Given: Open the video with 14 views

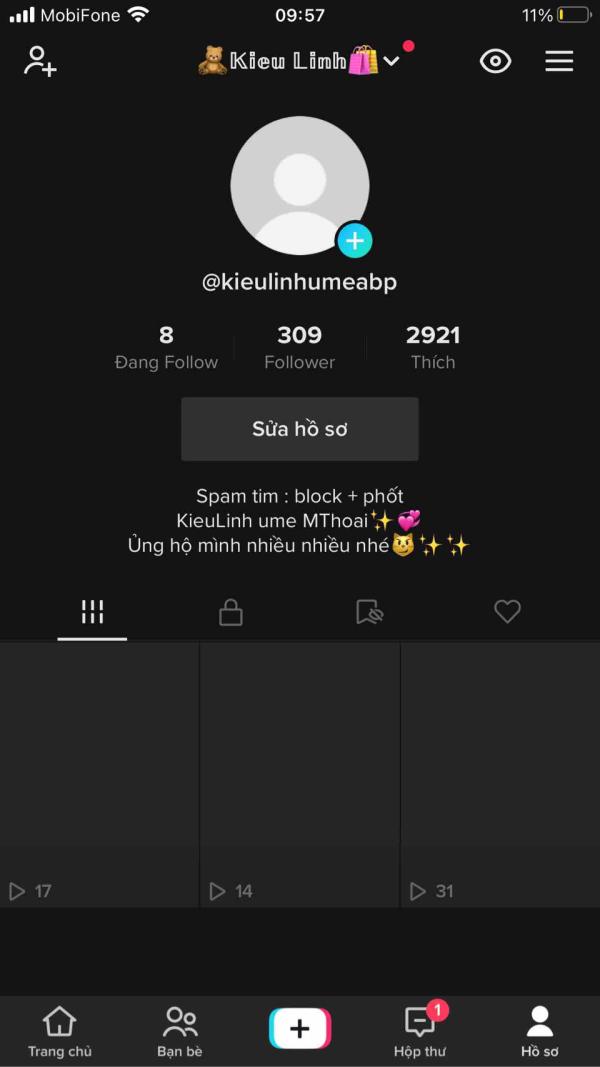Looking at the screenshot, I should [x=299, y=774].
